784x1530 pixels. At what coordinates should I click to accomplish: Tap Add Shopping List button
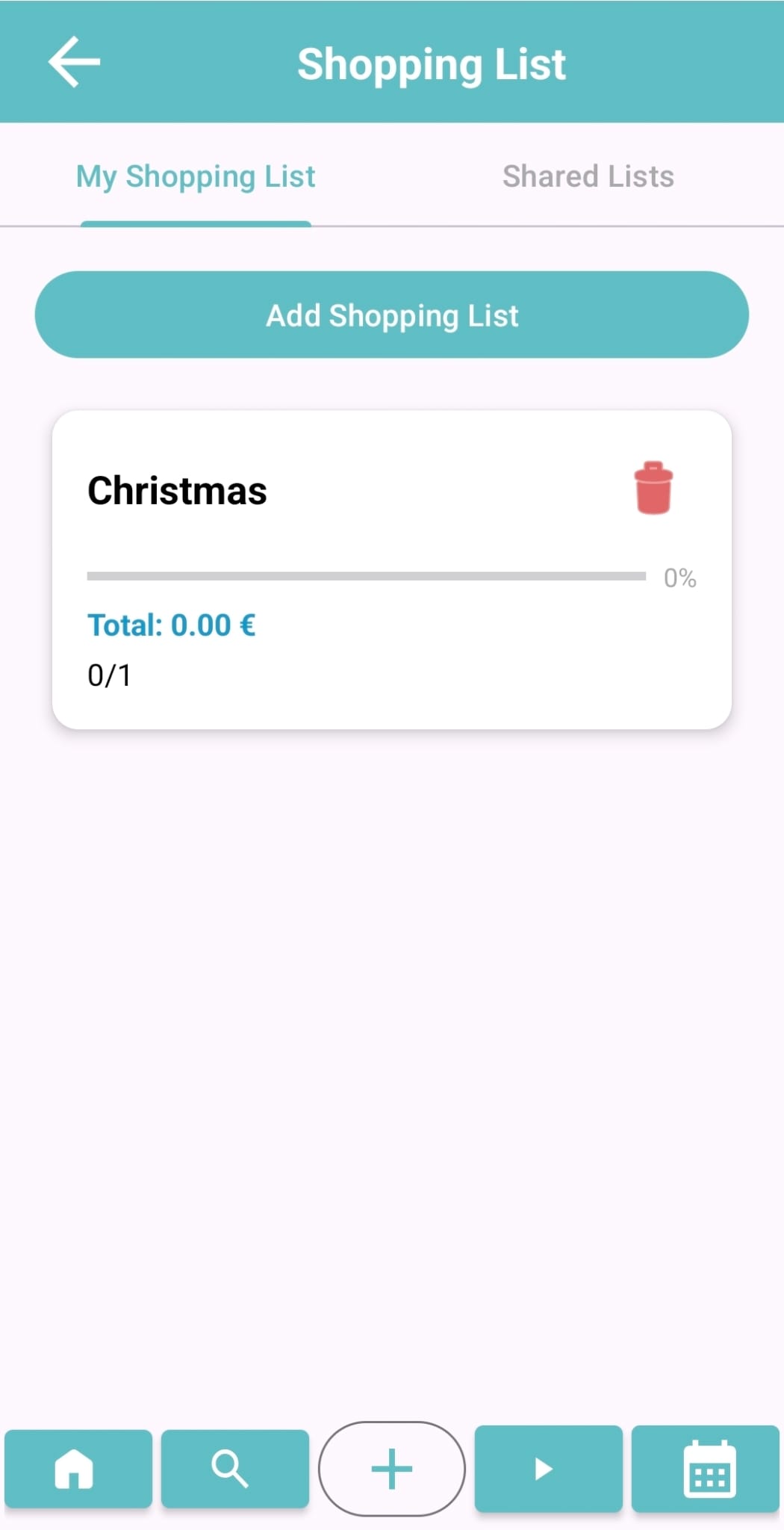[x=392, y=315]
